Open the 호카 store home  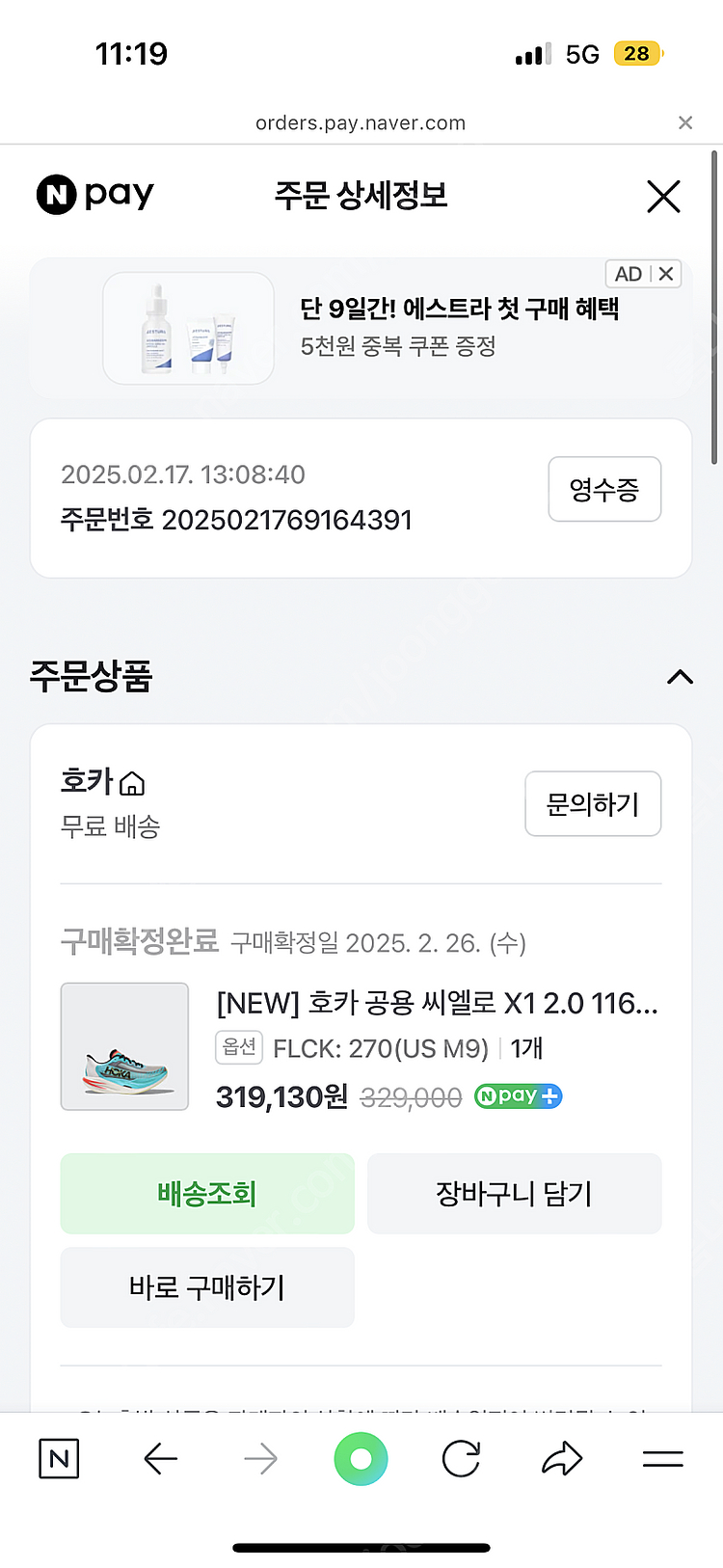102,782
